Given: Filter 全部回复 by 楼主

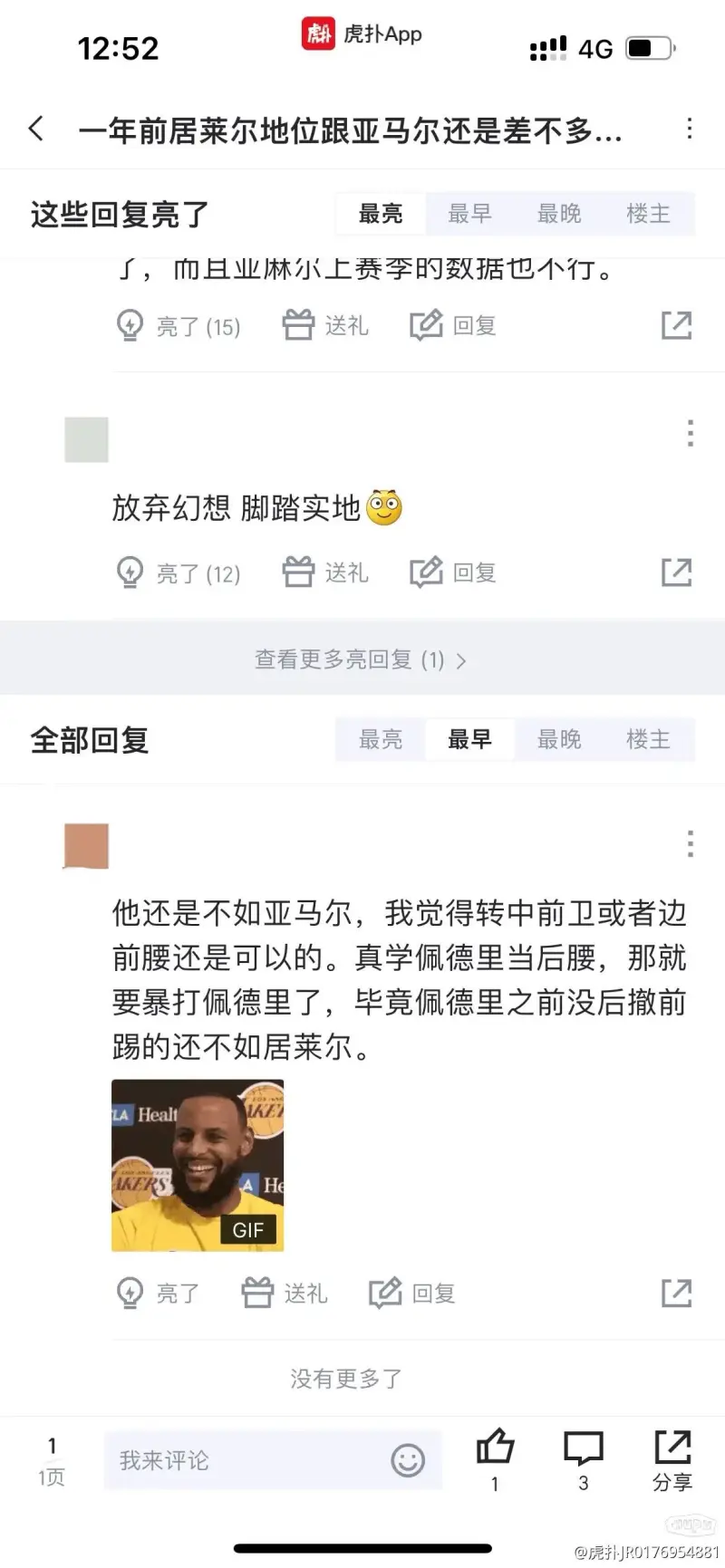Looking at the screenshot, I should pyautogui.click(x=648, y=740).
